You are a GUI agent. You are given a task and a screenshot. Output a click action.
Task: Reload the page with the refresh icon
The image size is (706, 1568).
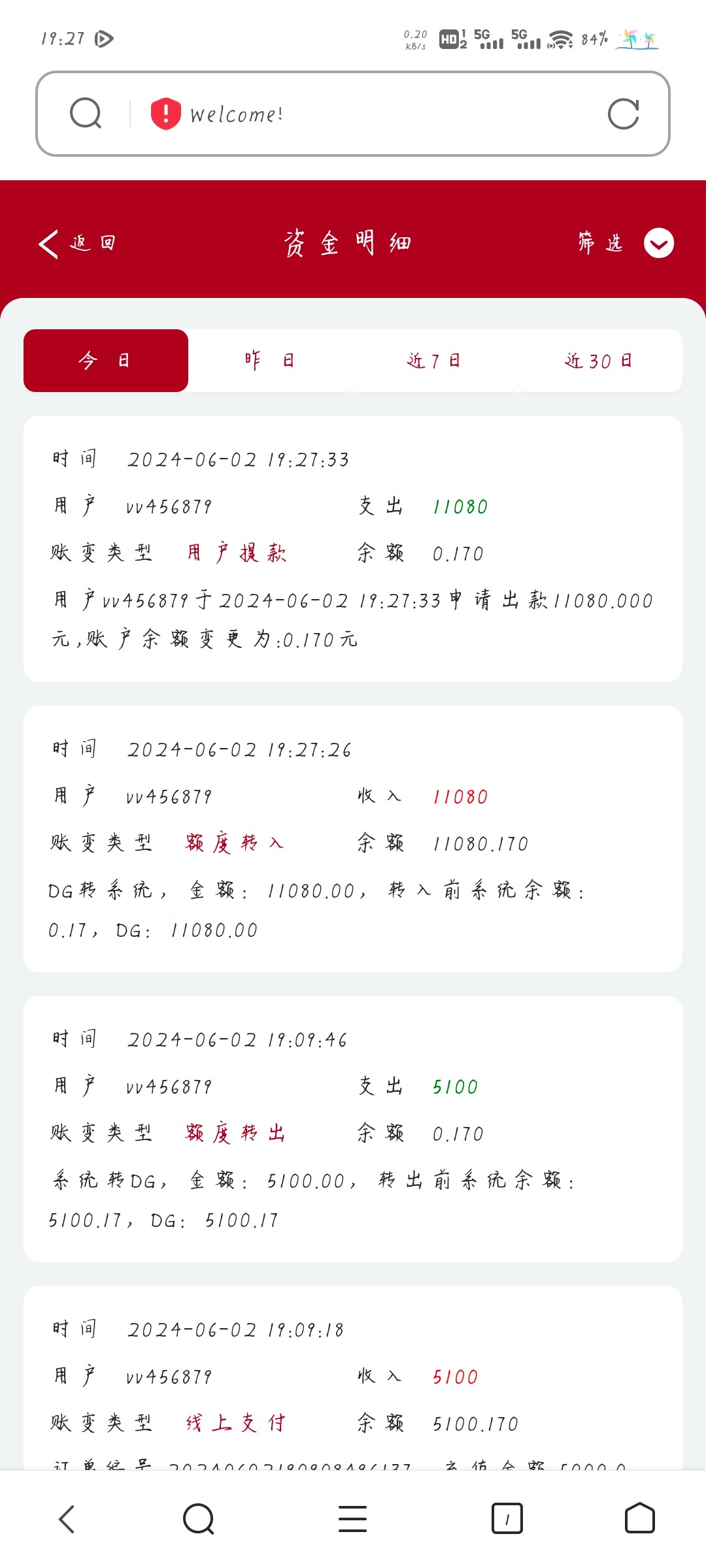tap(623, 114)
